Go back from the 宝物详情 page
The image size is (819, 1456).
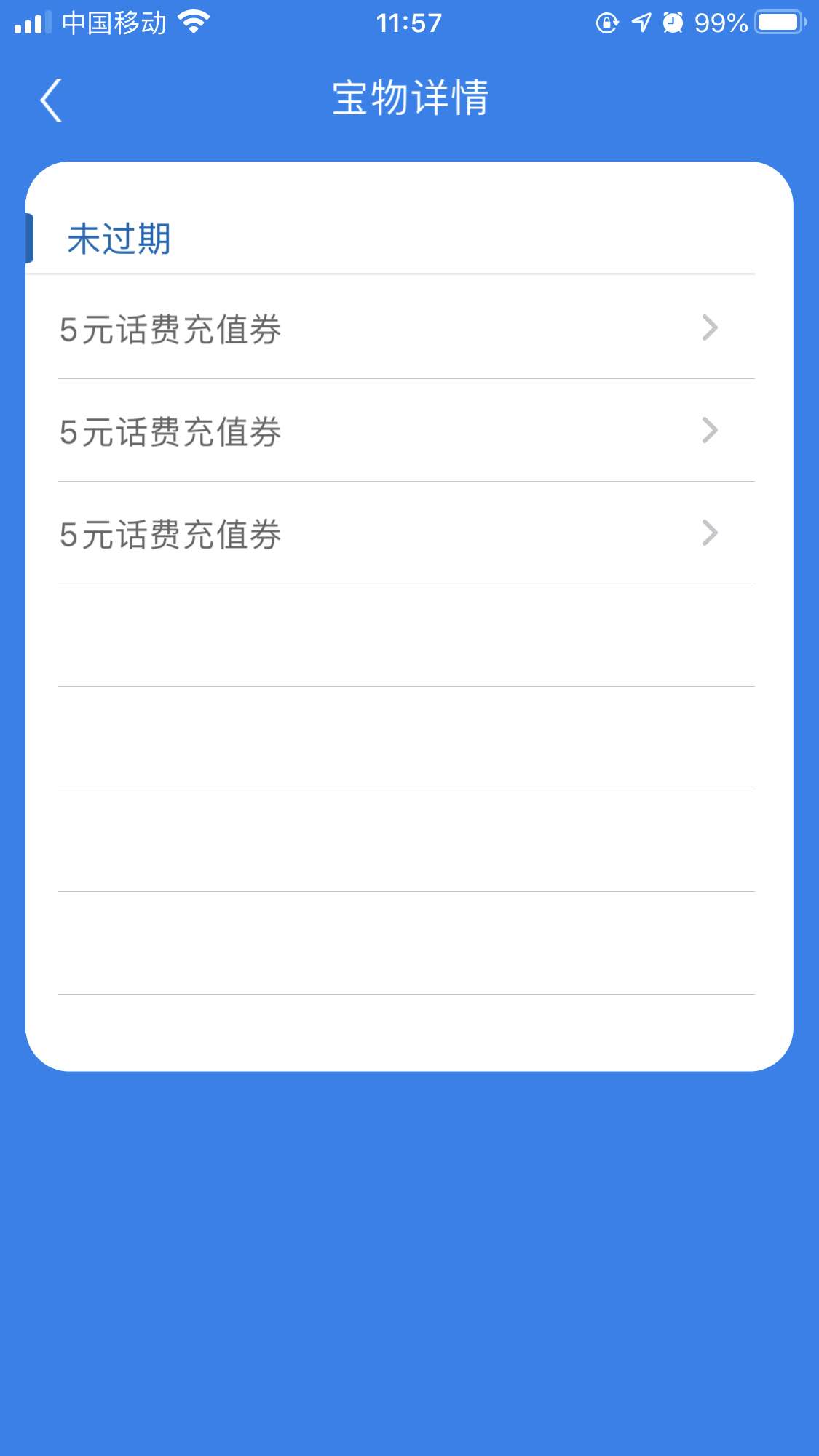click(51, 100)
